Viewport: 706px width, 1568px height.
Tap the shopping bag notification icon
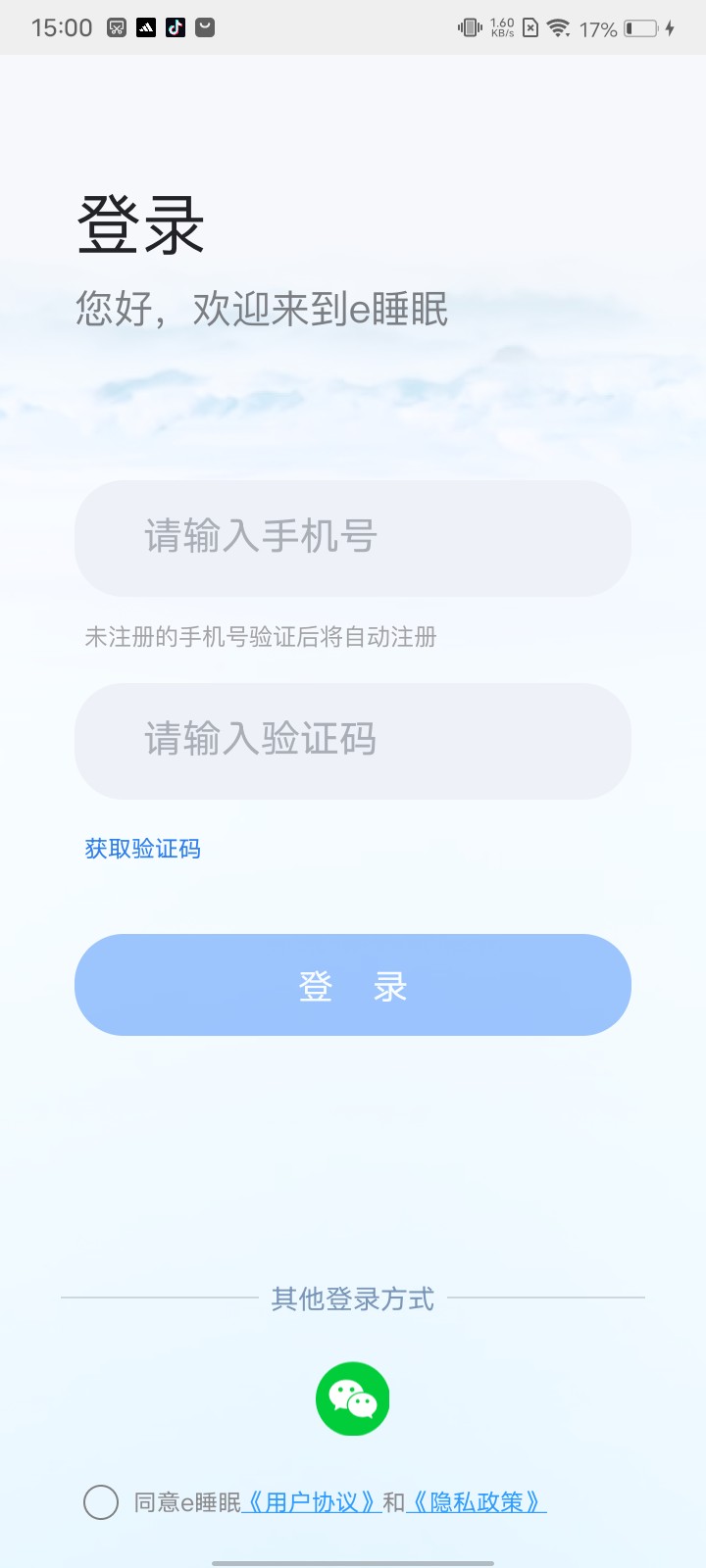tap(204, 27)
